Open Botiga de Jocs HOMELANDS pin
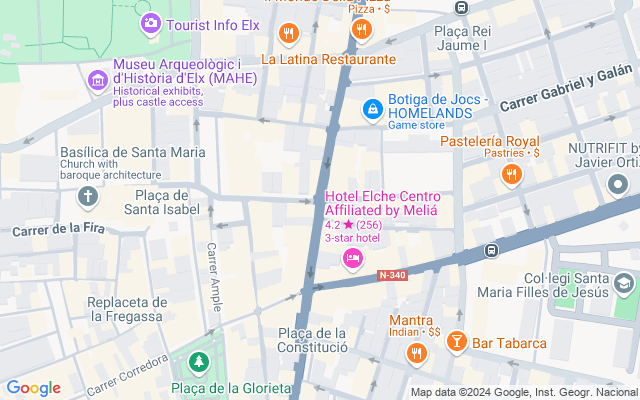 [x=371, y=107]
